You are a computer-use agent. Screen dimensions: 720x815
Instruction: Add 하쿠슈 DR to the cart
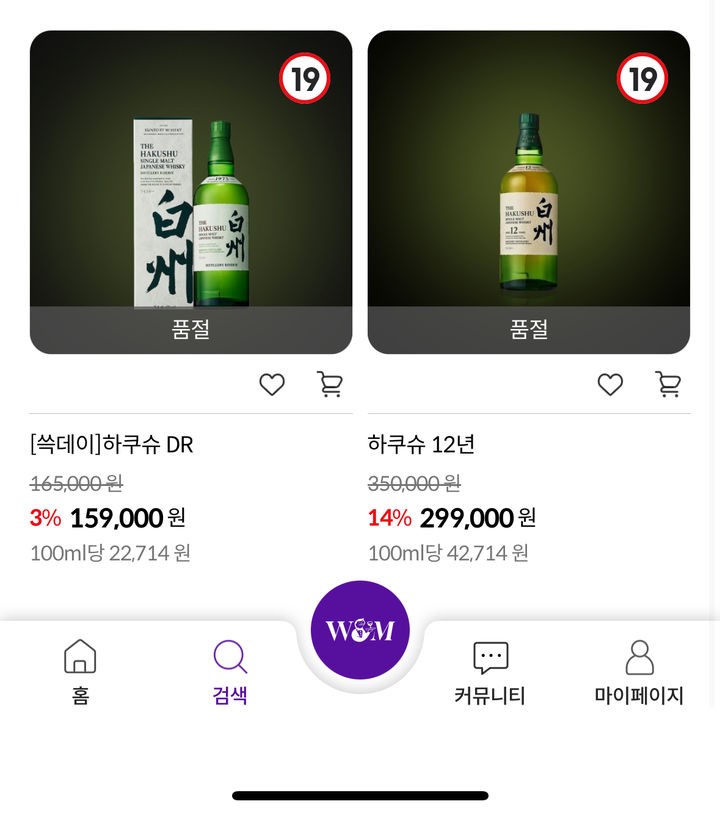[x=330, y=384]
